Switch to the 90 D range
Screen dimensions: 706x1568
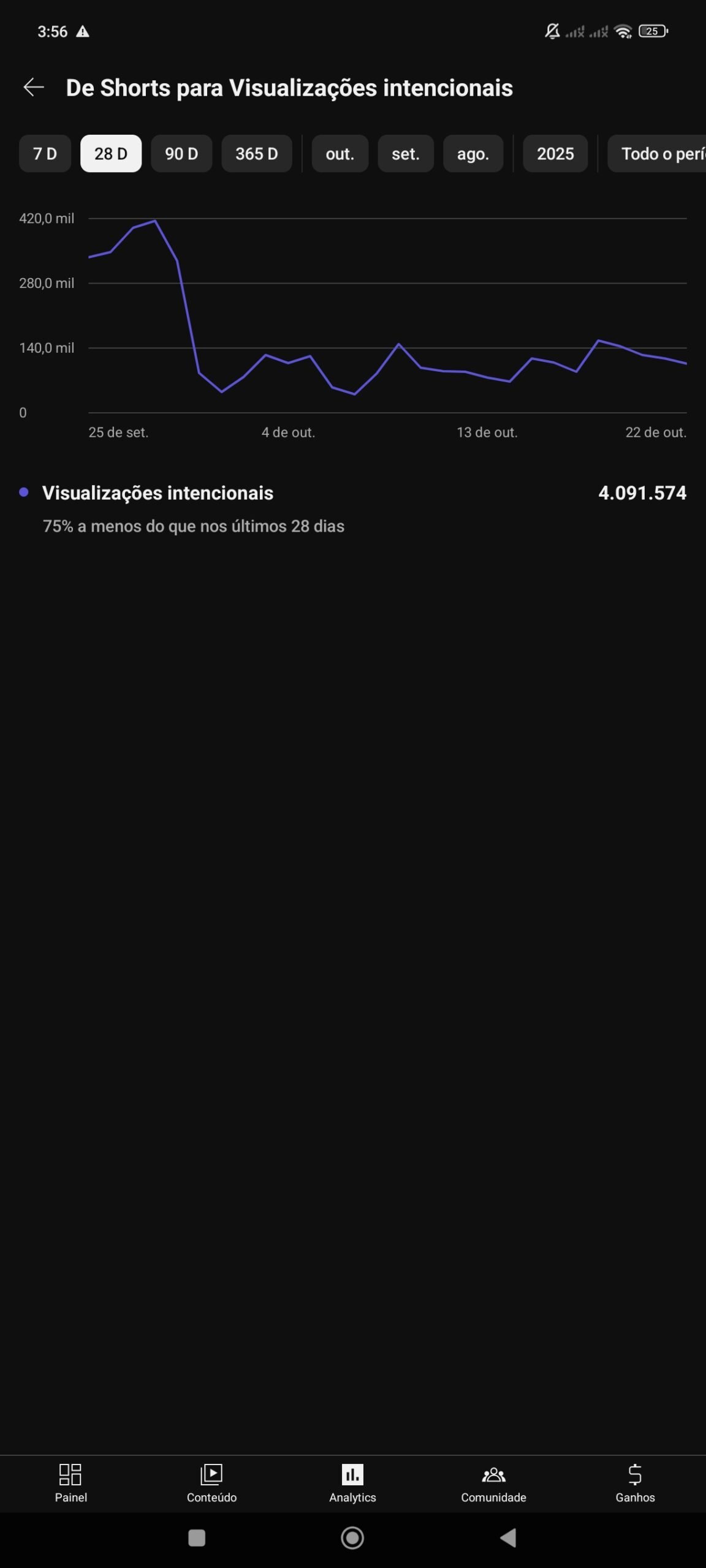pyautogui.click(x=181, y=154)
